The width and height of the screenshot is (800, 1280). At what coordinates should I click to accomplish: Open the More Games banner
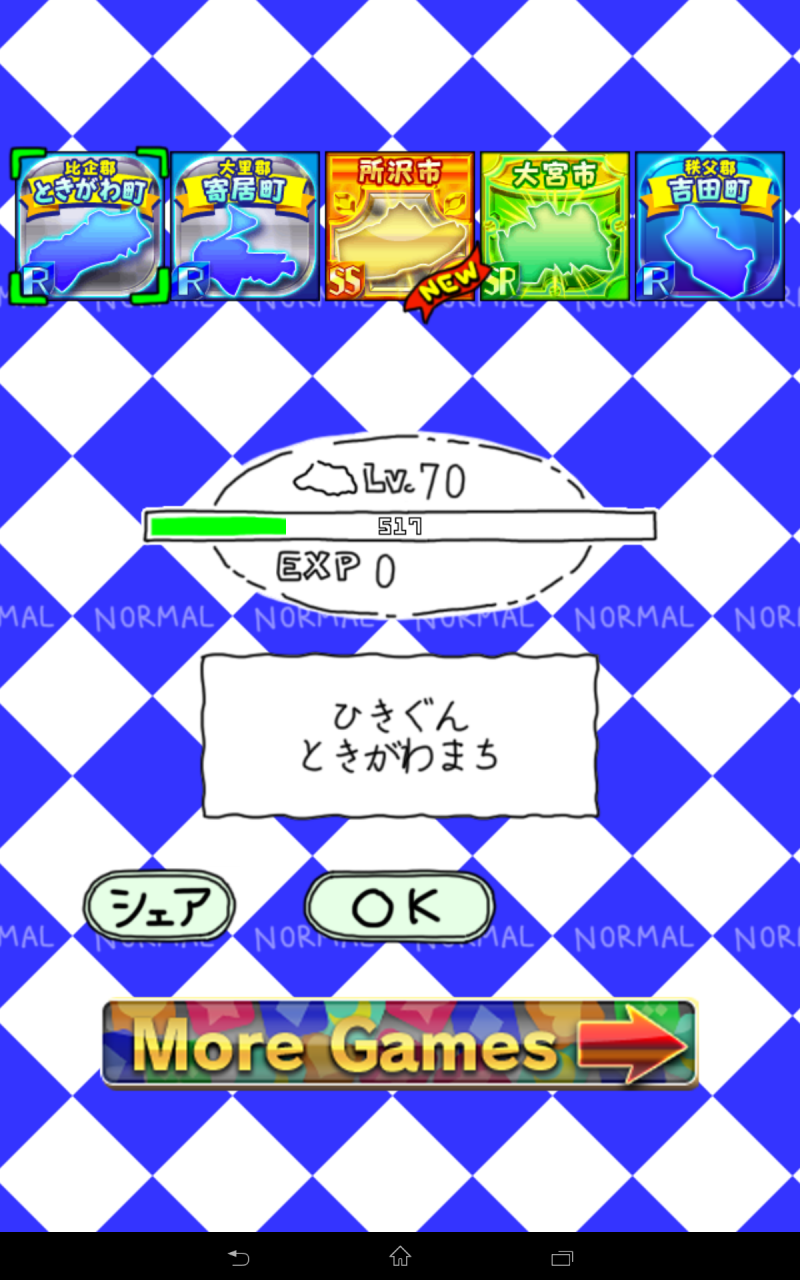(x=400, y=1043)
